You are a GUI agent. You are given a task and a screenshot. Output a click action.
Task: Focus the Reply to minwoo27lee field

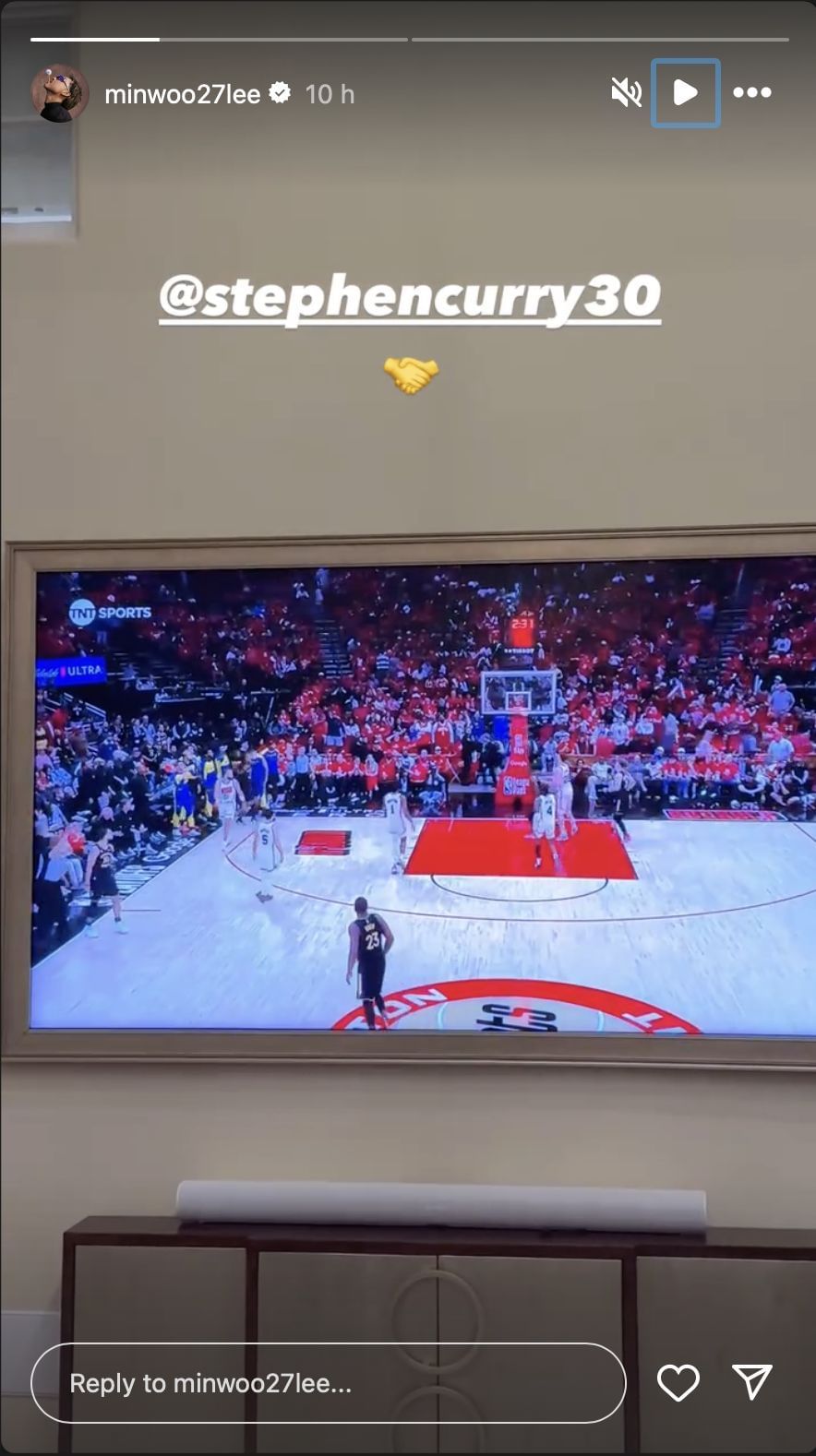pyautogui.click(x=328, y=1382)
